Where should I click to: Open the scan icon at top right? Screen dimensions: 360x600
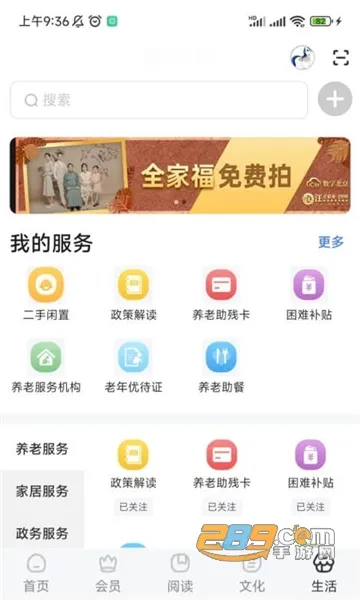(340, 58)
